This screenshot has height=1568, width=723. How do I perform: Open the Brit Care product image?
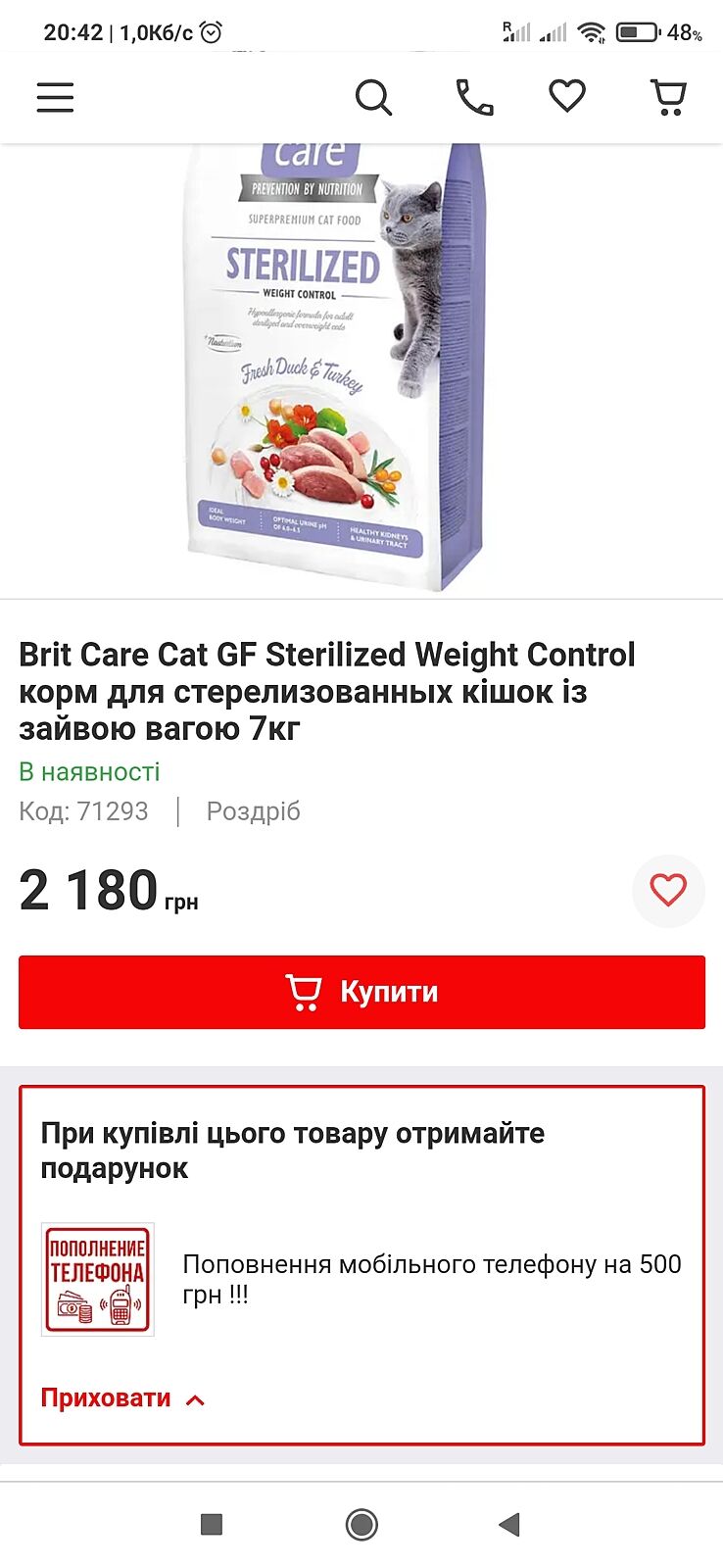pos(335,367)
